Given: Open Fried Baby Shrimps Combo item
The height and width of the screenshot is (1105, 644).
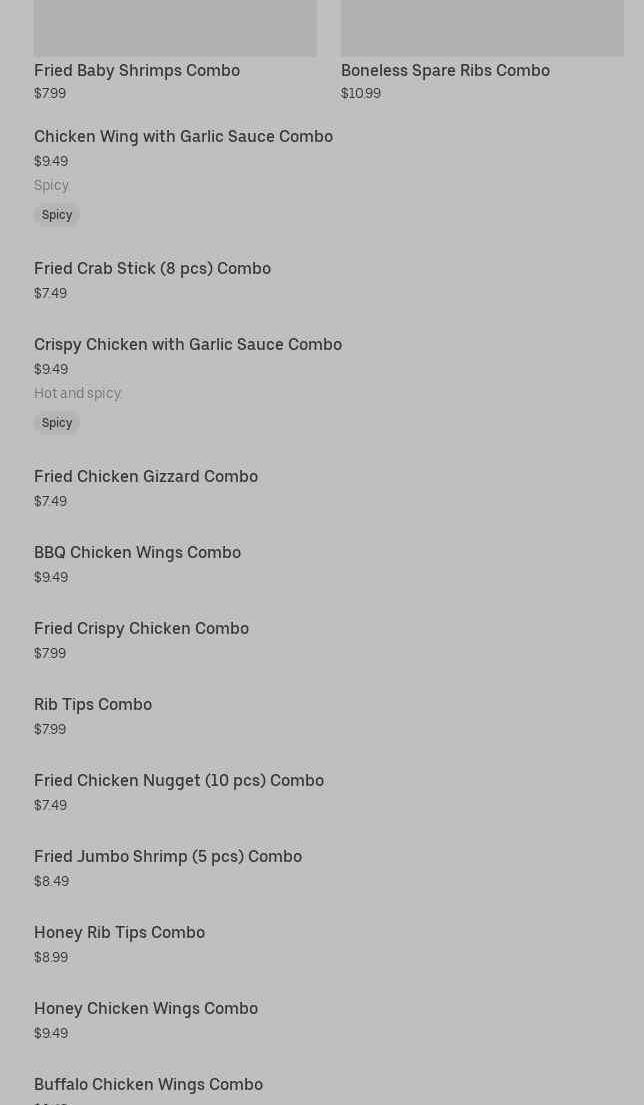Looking at the screenshot, I should [137, 70].
